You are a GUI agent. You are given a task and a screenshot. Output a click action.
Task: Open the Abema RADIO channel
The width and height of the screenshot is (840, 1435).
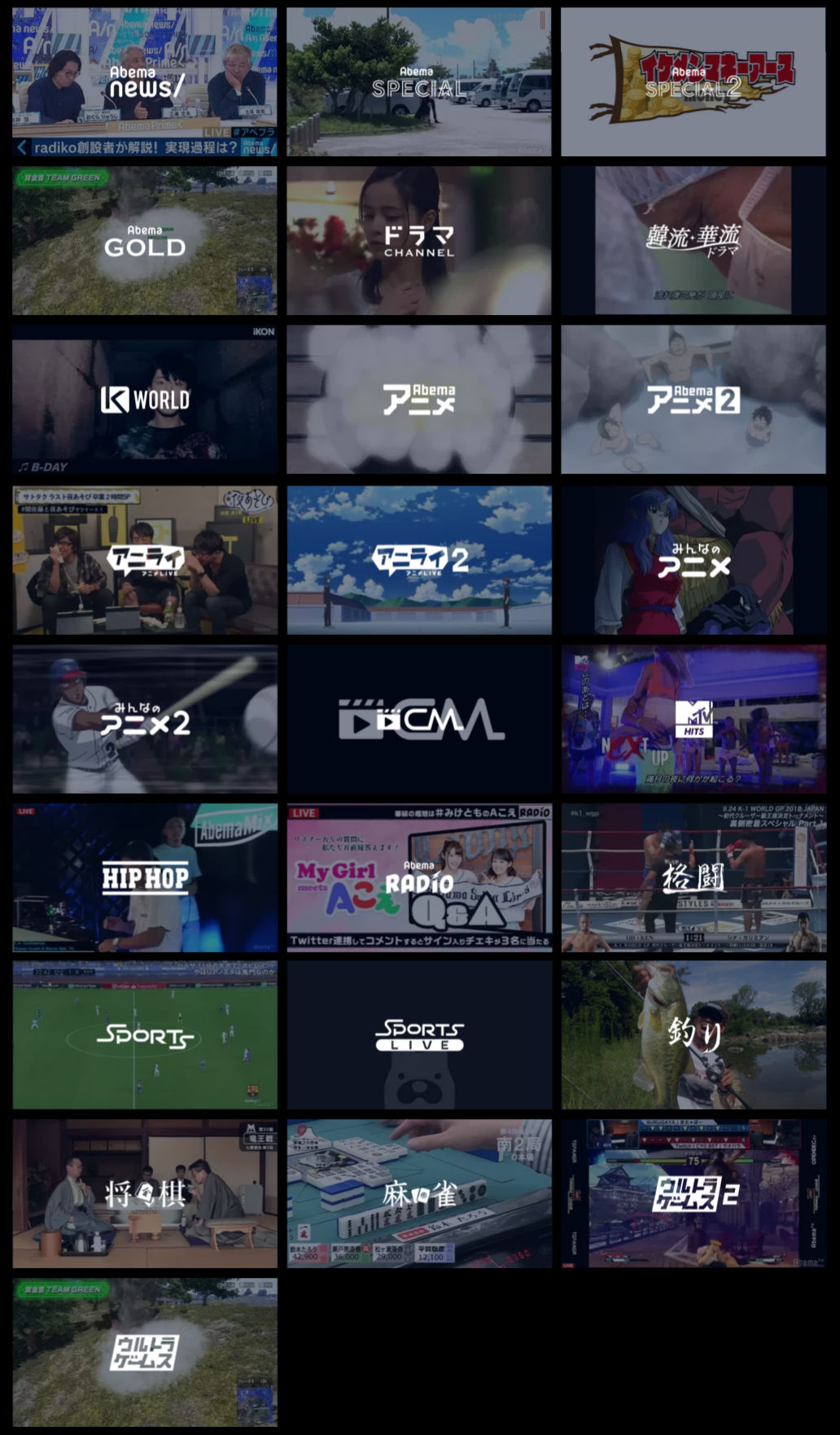pos(419,878)
